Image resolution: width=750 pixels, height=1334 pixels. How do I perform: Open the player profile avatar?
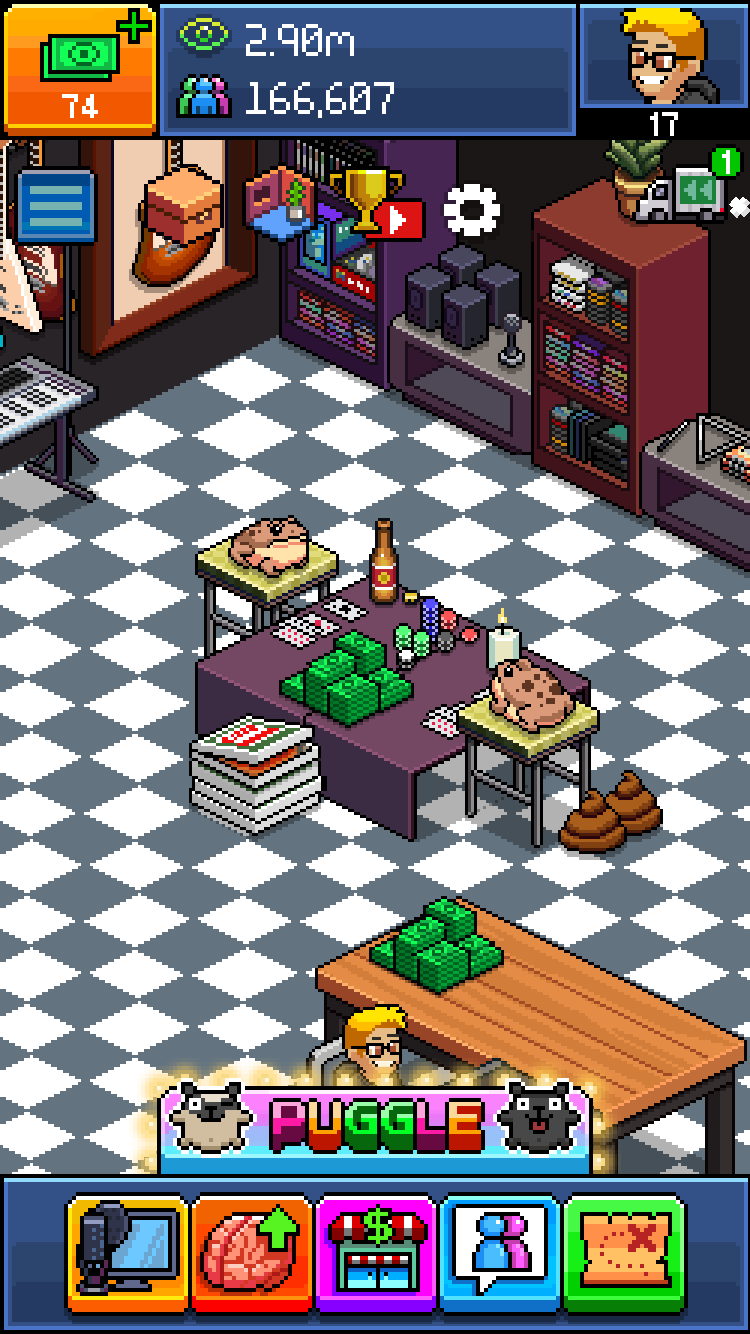tap(663, 57)
